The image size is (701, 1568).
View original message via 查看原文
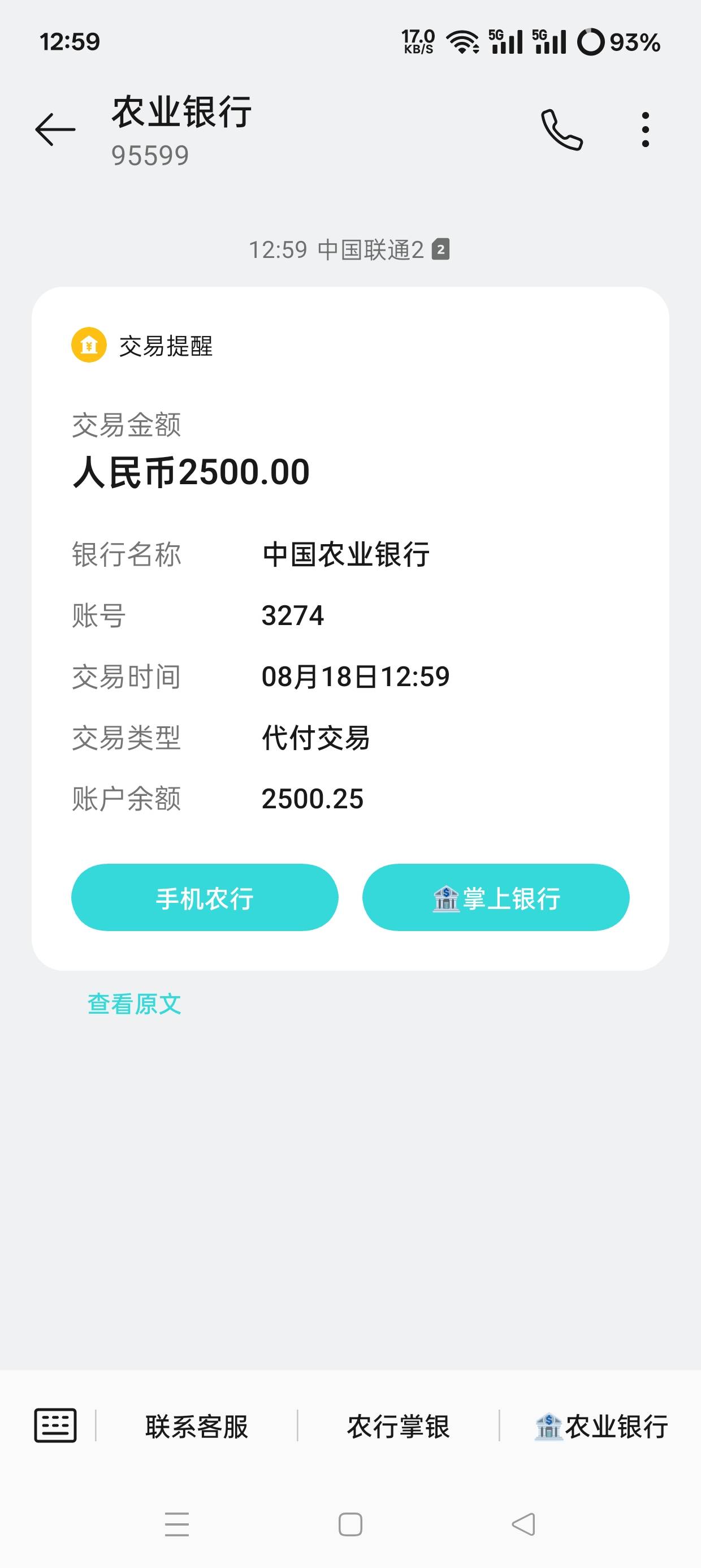click(x=135, y=1003)
